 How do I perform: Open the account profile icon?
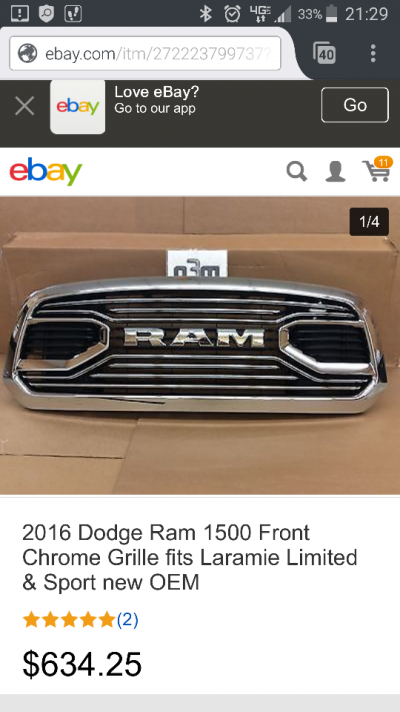coord(335,172)
